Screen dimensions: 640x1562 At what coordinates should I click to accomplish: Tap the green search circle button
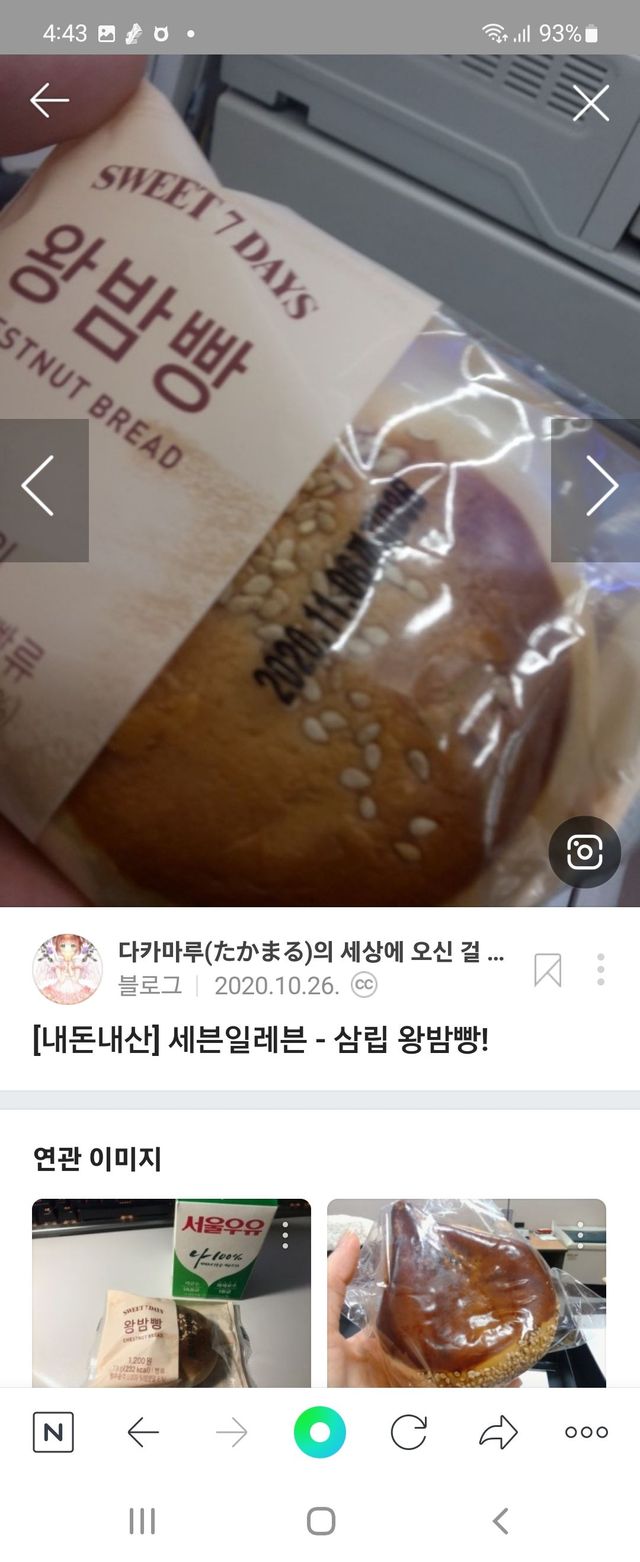click(x=320, y=1432)
